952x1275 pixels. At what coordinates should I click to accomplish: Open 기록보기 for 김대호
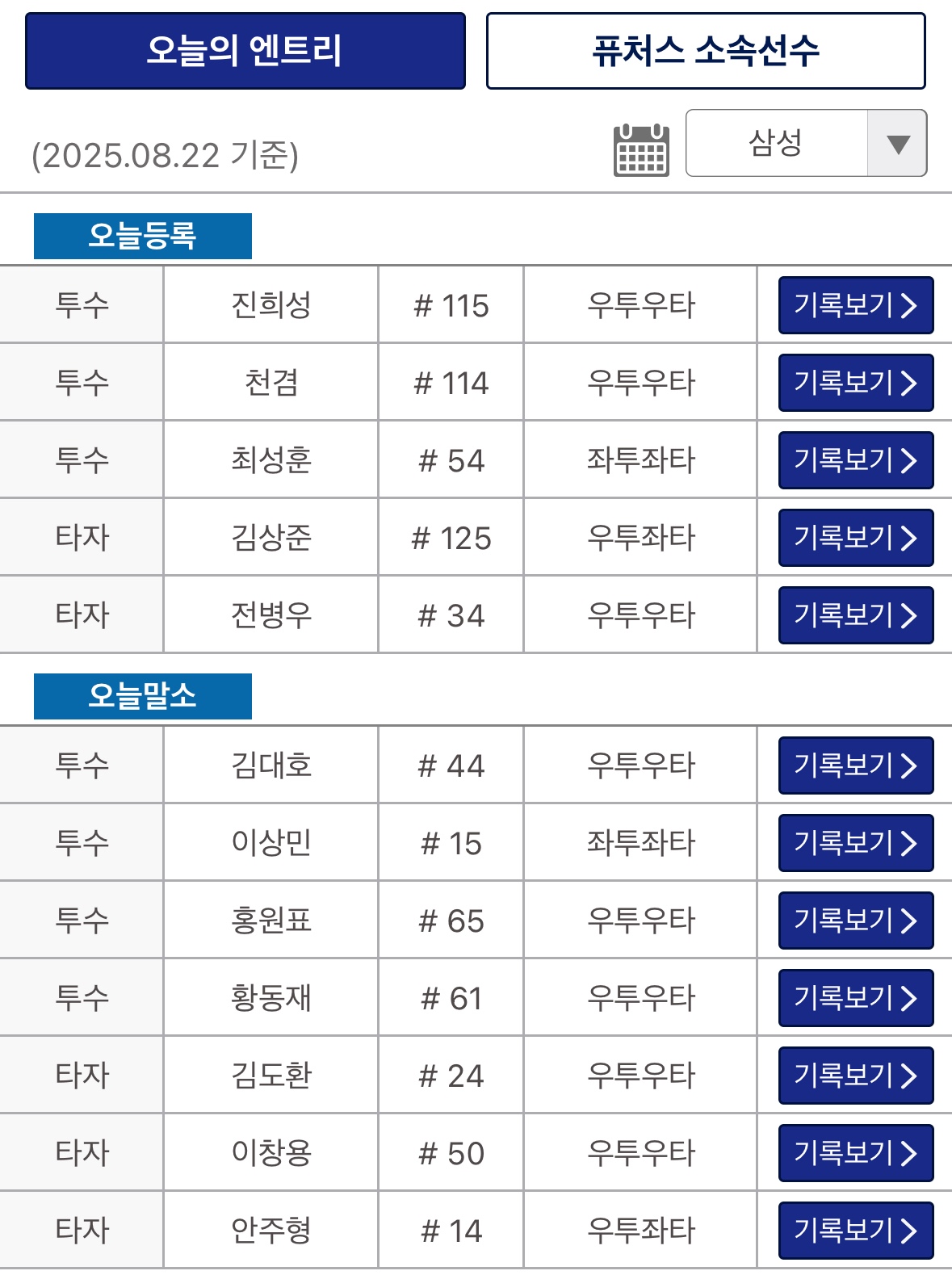(855, 765)
